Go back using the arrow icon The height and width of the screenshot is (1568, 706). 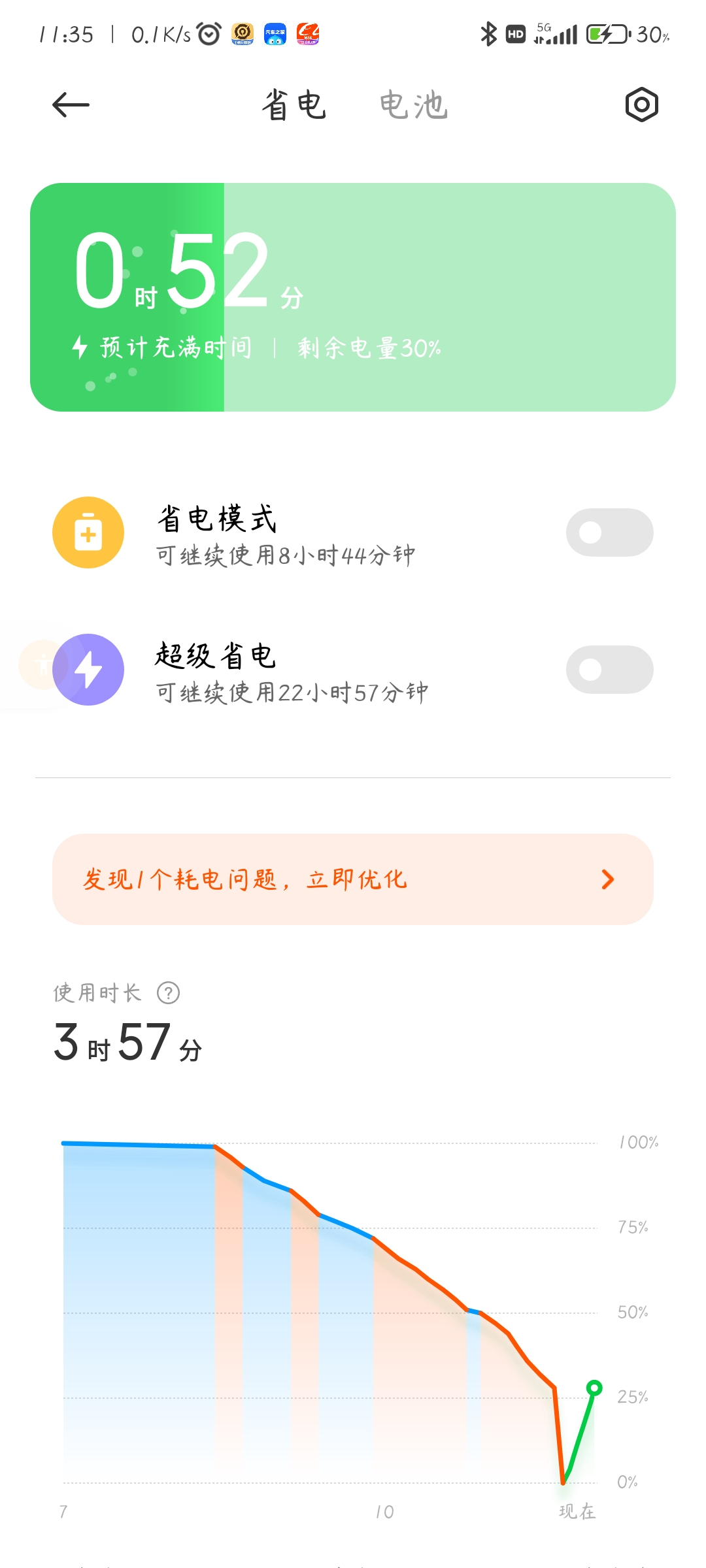[71, 105]
